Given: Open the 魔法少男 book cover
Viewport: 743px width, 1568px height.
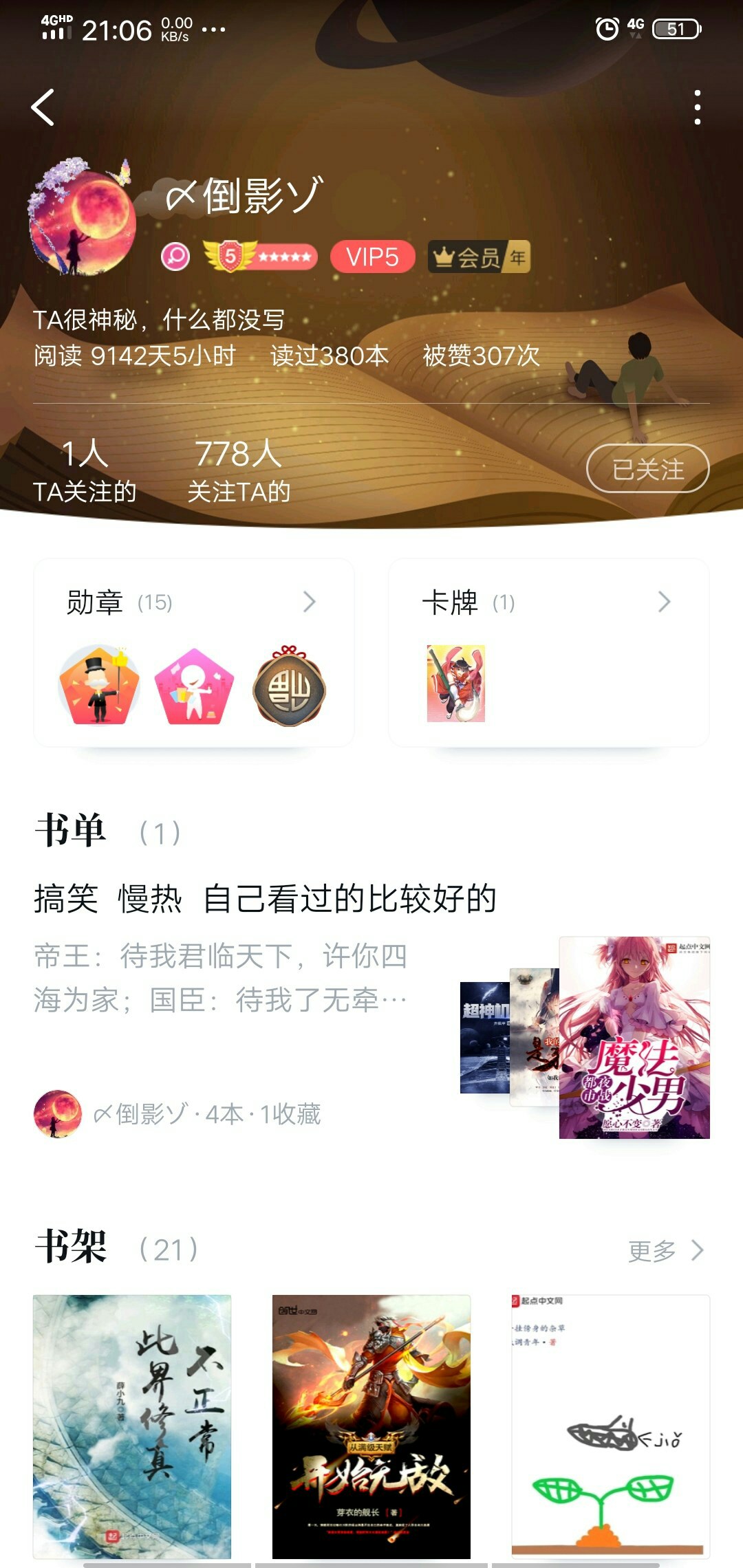Looking at the screenshot, I should (634, 1037).
